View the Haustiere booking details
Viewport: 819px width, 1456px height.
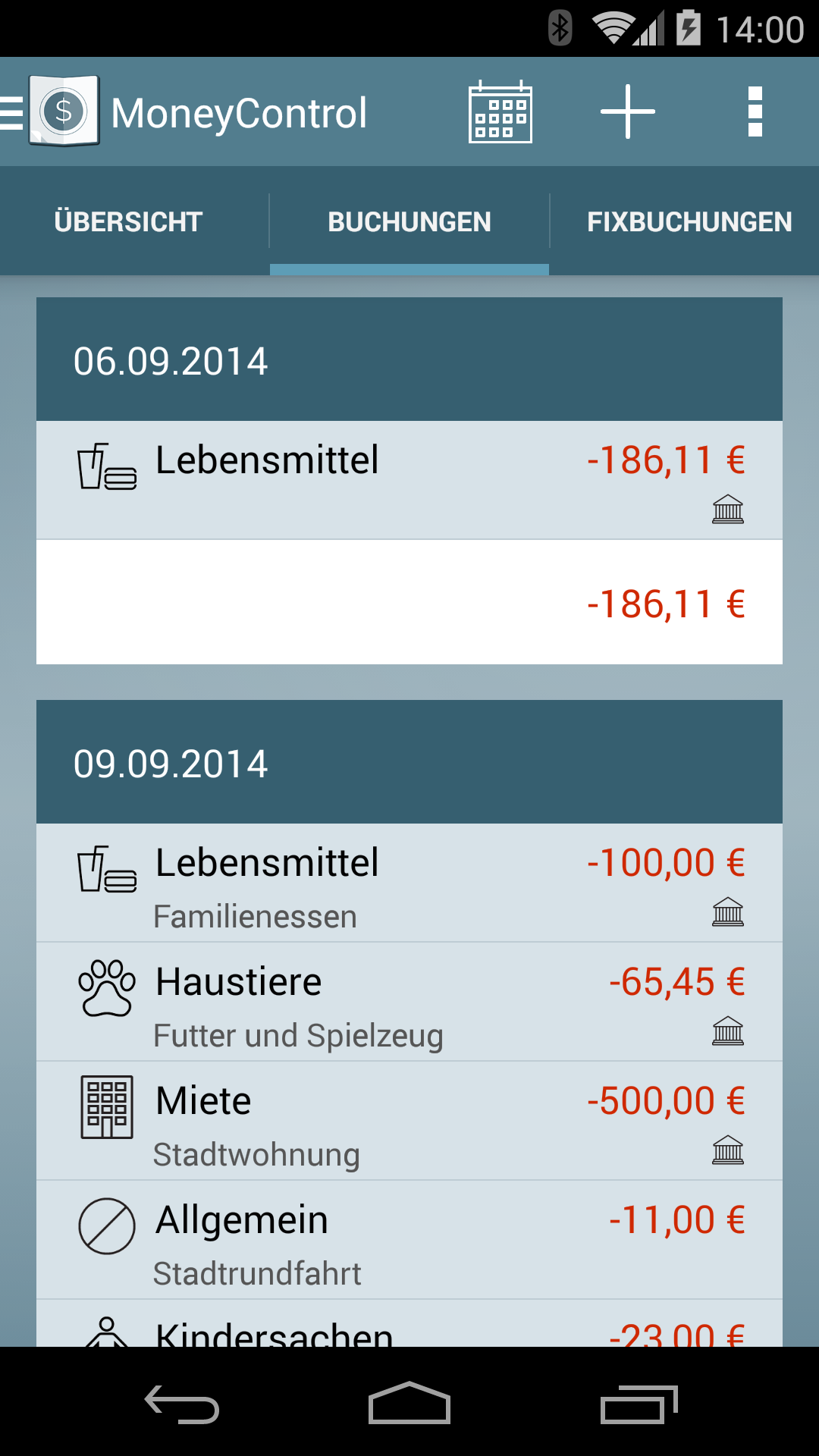[x=409, y=1002]
